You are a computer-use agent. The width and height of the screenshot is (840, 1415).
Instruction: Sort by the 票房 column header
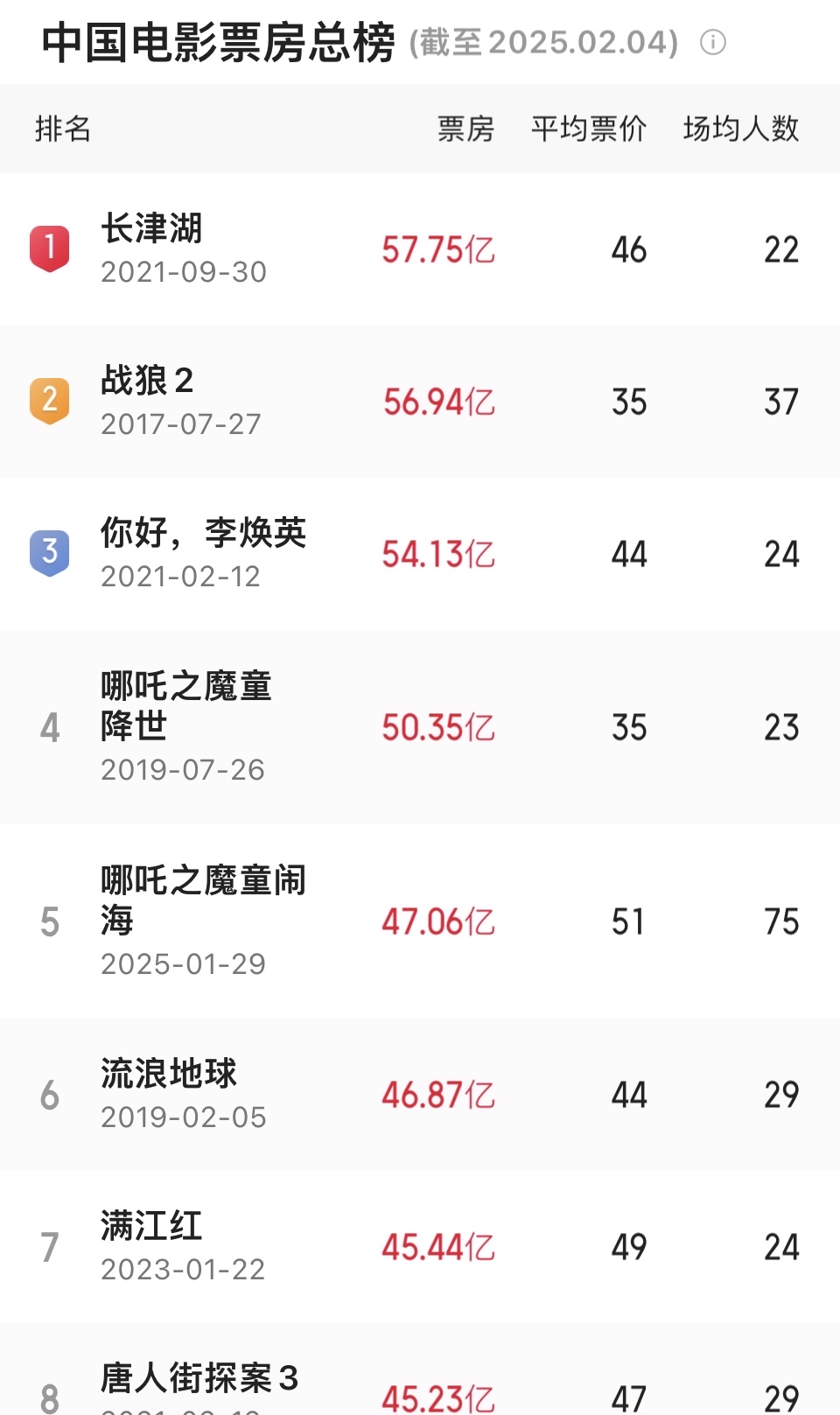[465, 129]
